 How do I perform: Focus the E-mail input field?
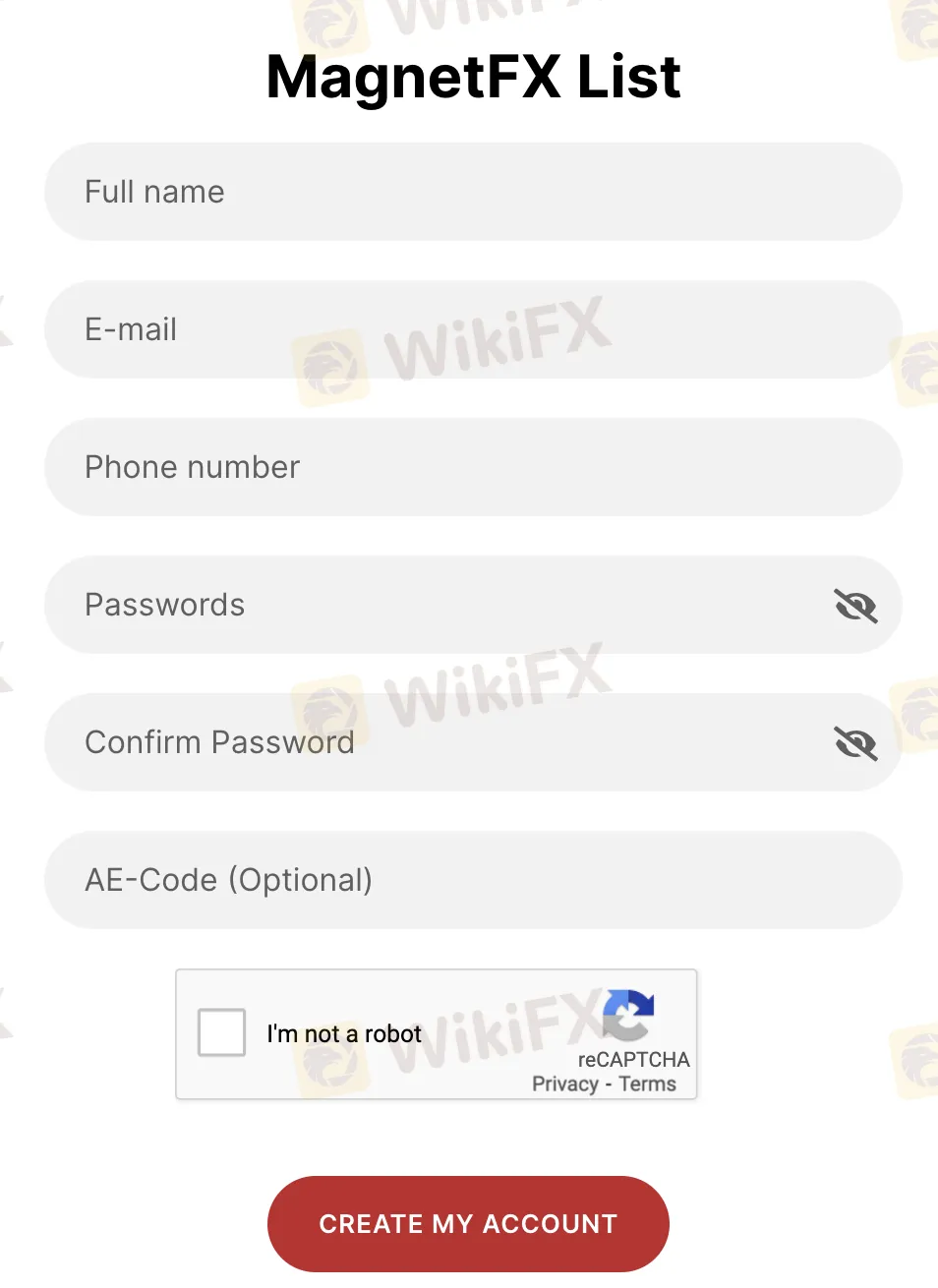point(472,329)
